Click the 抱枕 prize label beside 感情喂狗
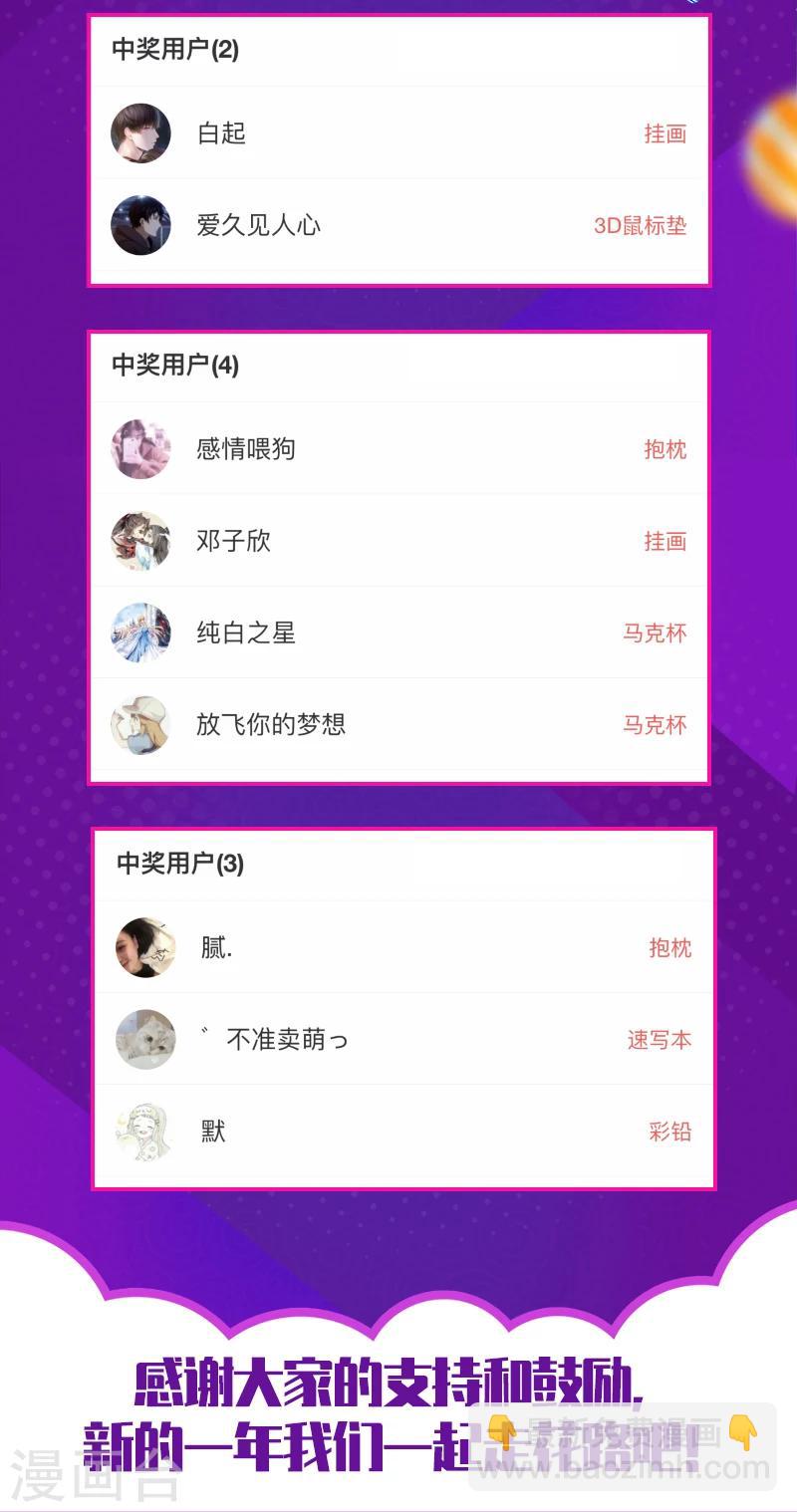Viewport: 797px width, 1512px height. pyautogui.click(x=668, y=449)
